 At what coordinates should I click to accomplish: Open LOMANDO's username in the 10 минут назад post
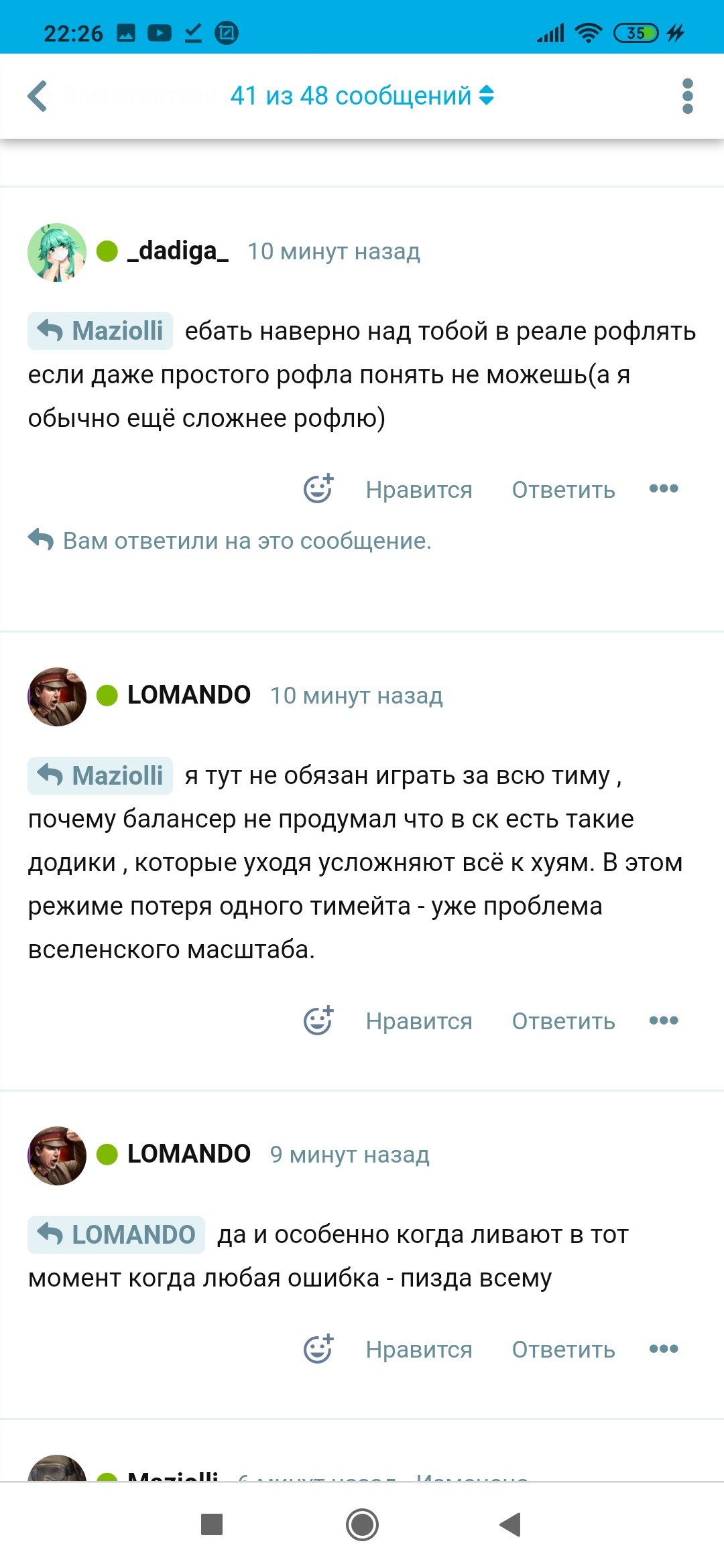coord(189,695)
